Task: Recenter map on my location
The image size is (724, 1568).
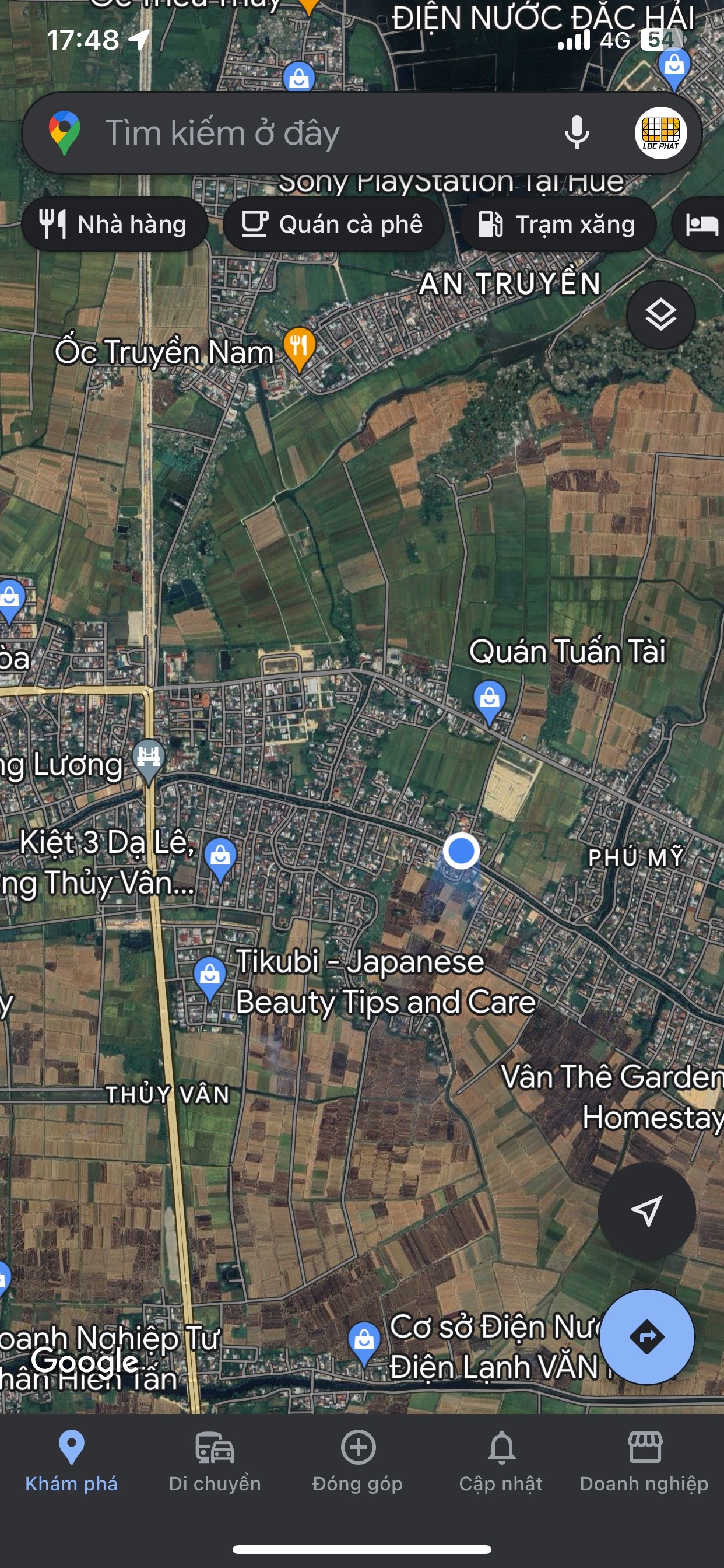Action: coord(646,1210)
